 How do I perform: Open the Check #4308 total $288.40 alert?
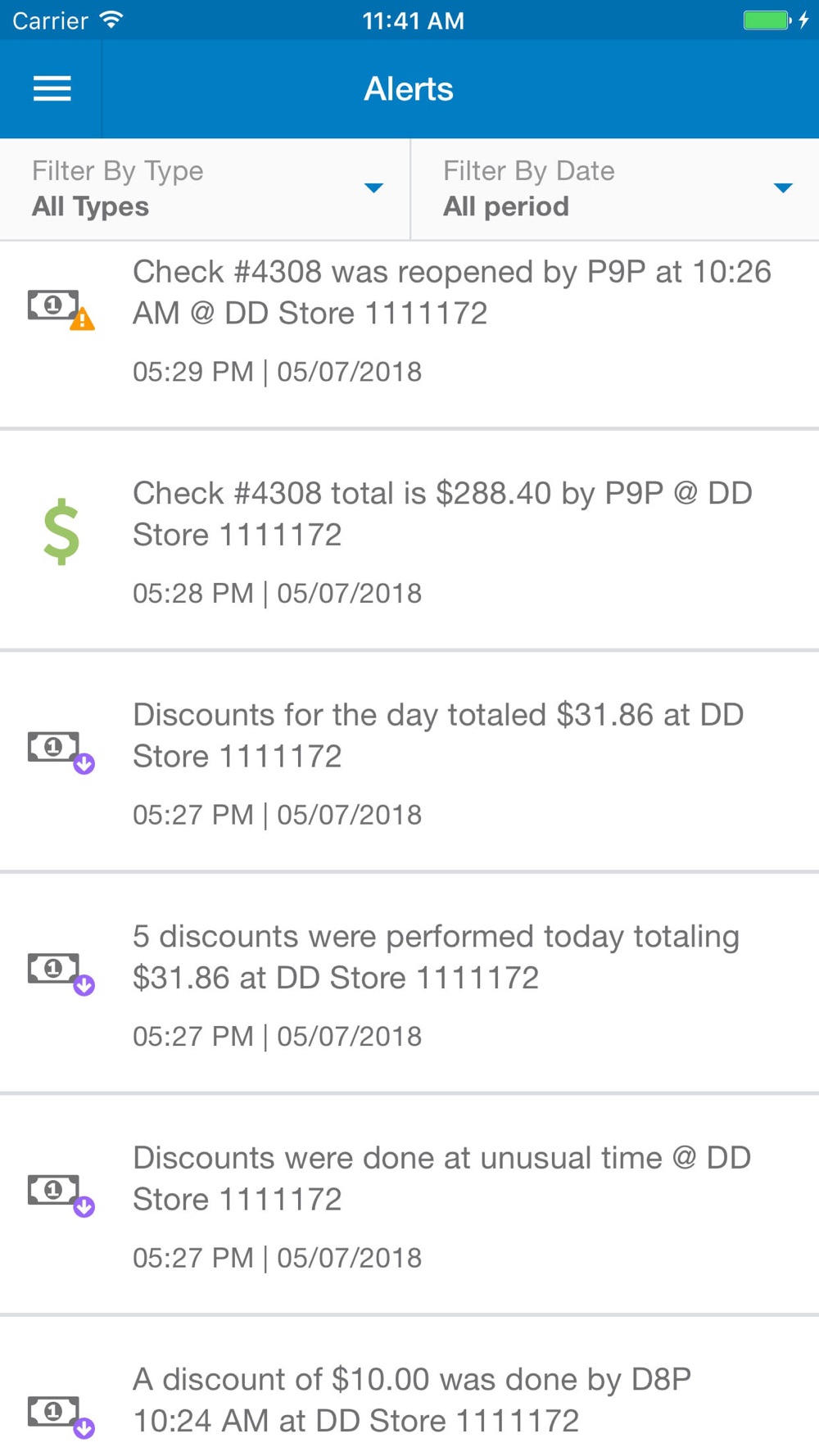click(x=409, y=540)
